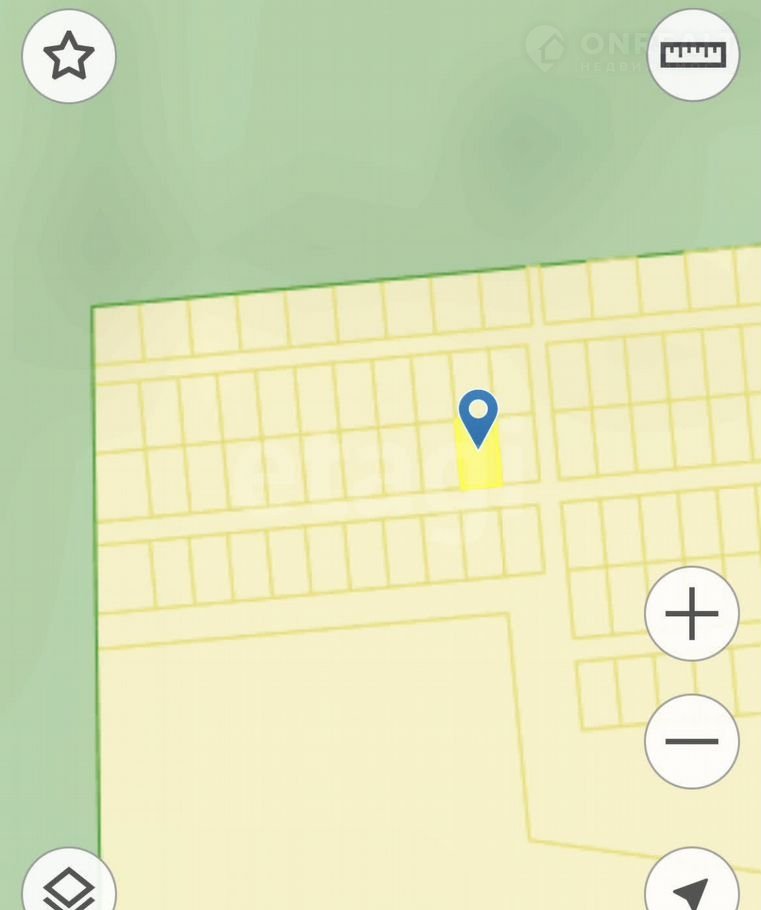Zoom out with the minus button
Image resolution: width=761 pixels, height=910 pixels.
(x=692, y=742)
